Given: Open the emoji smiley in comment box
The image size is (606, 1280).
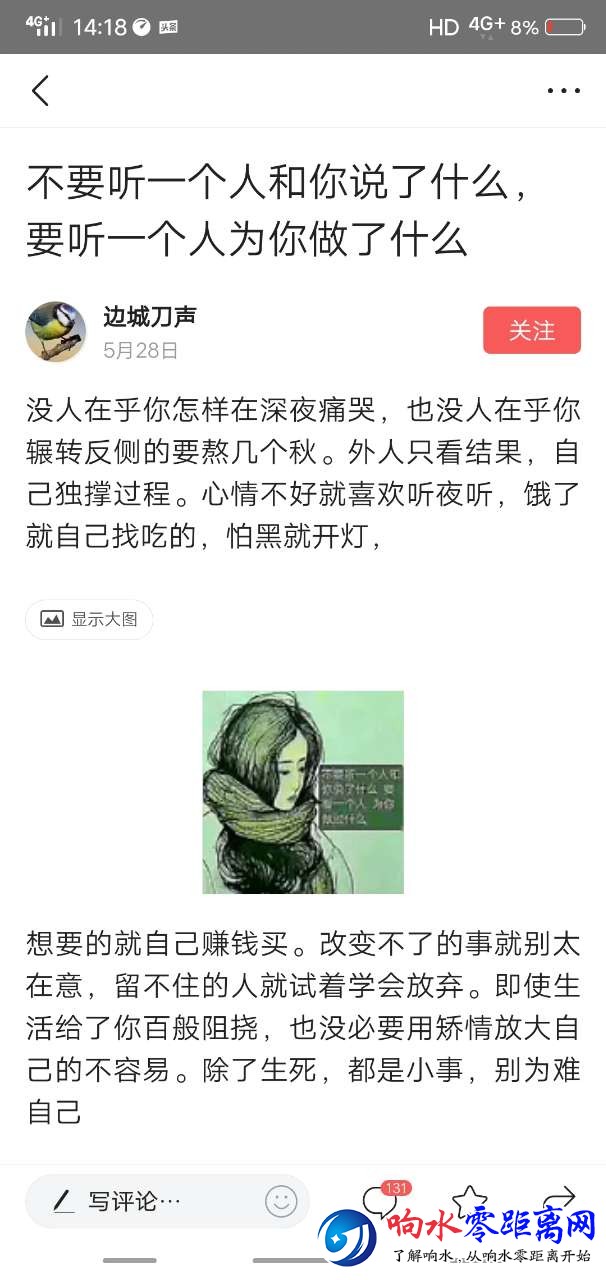Looking at the screenshot, I should pyautogui.click(x=281, y=1201).
